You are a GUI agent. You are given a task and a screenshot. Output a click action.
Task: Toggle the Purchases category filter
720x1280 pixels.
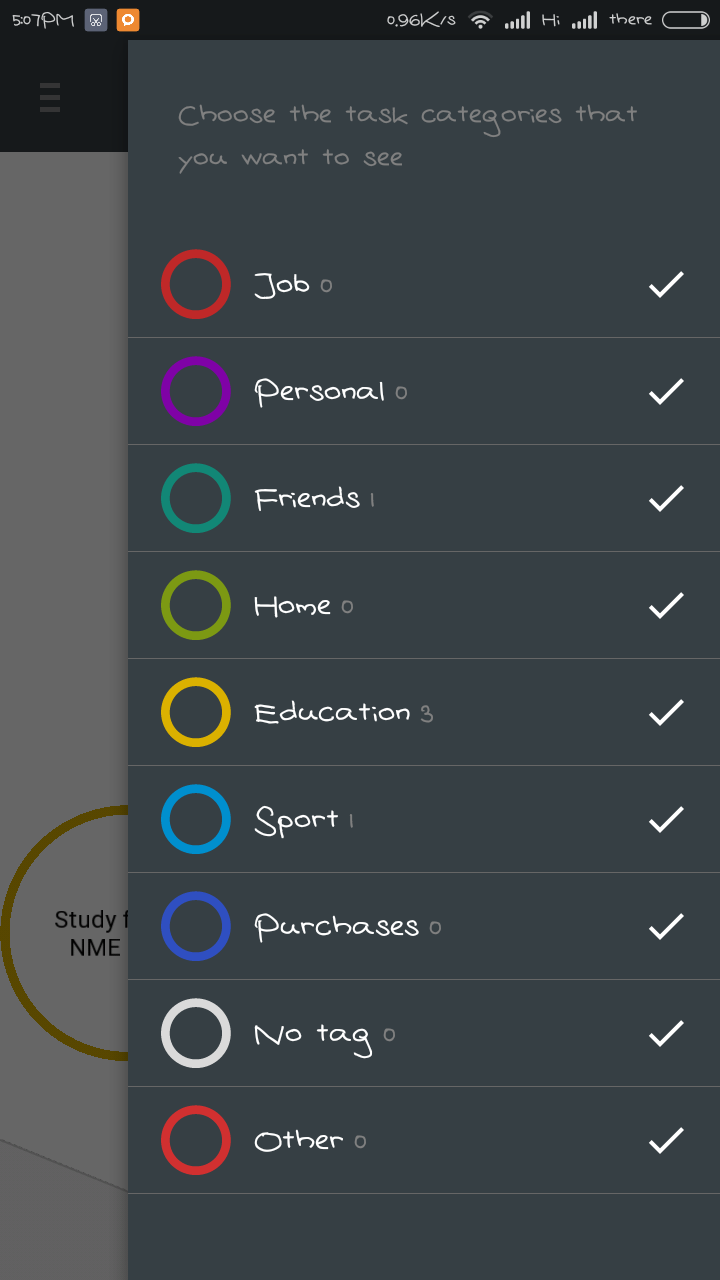tap(666, 927)
